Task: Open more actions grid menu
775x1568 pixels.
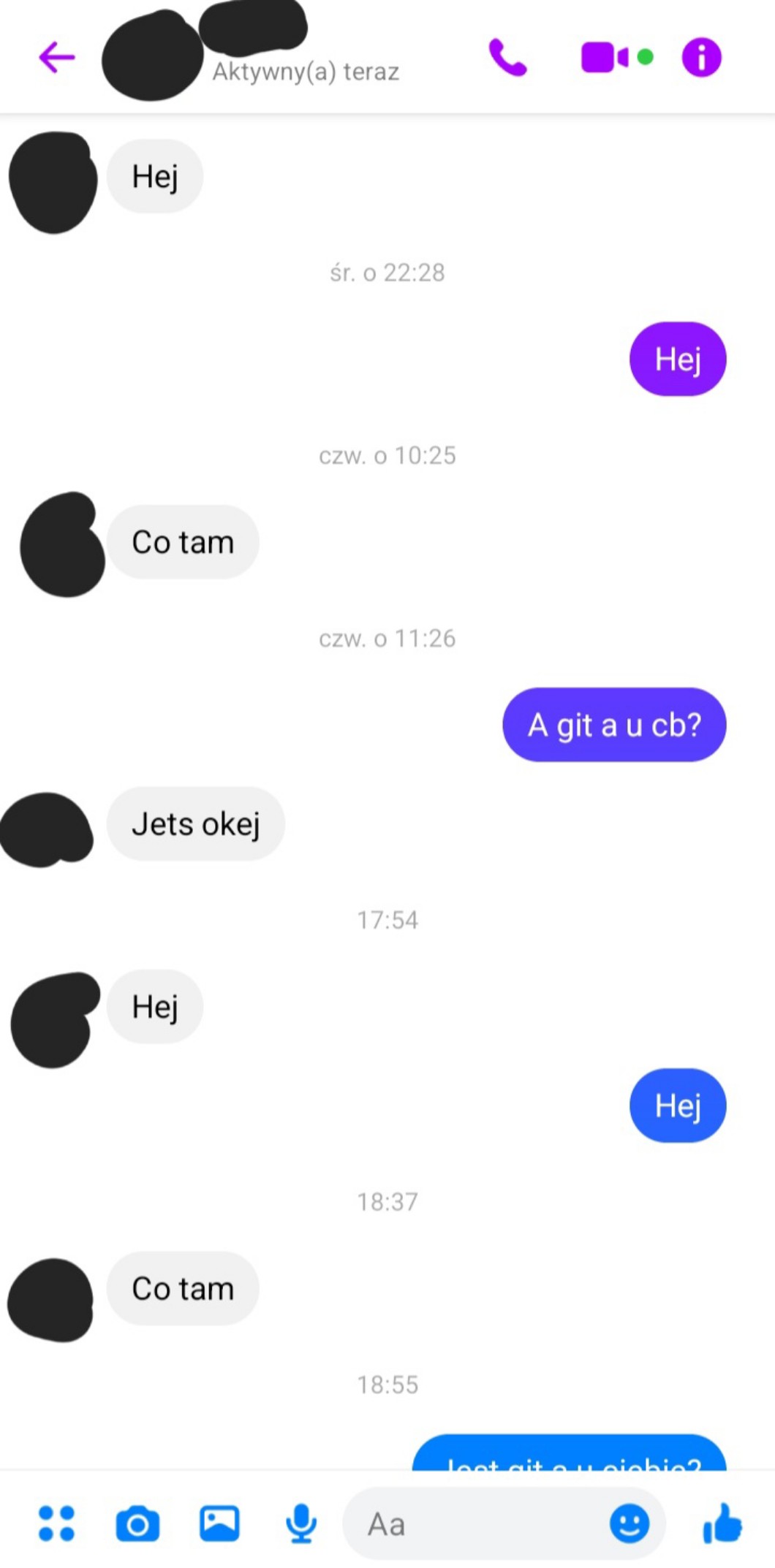Action: point(56,1524)
